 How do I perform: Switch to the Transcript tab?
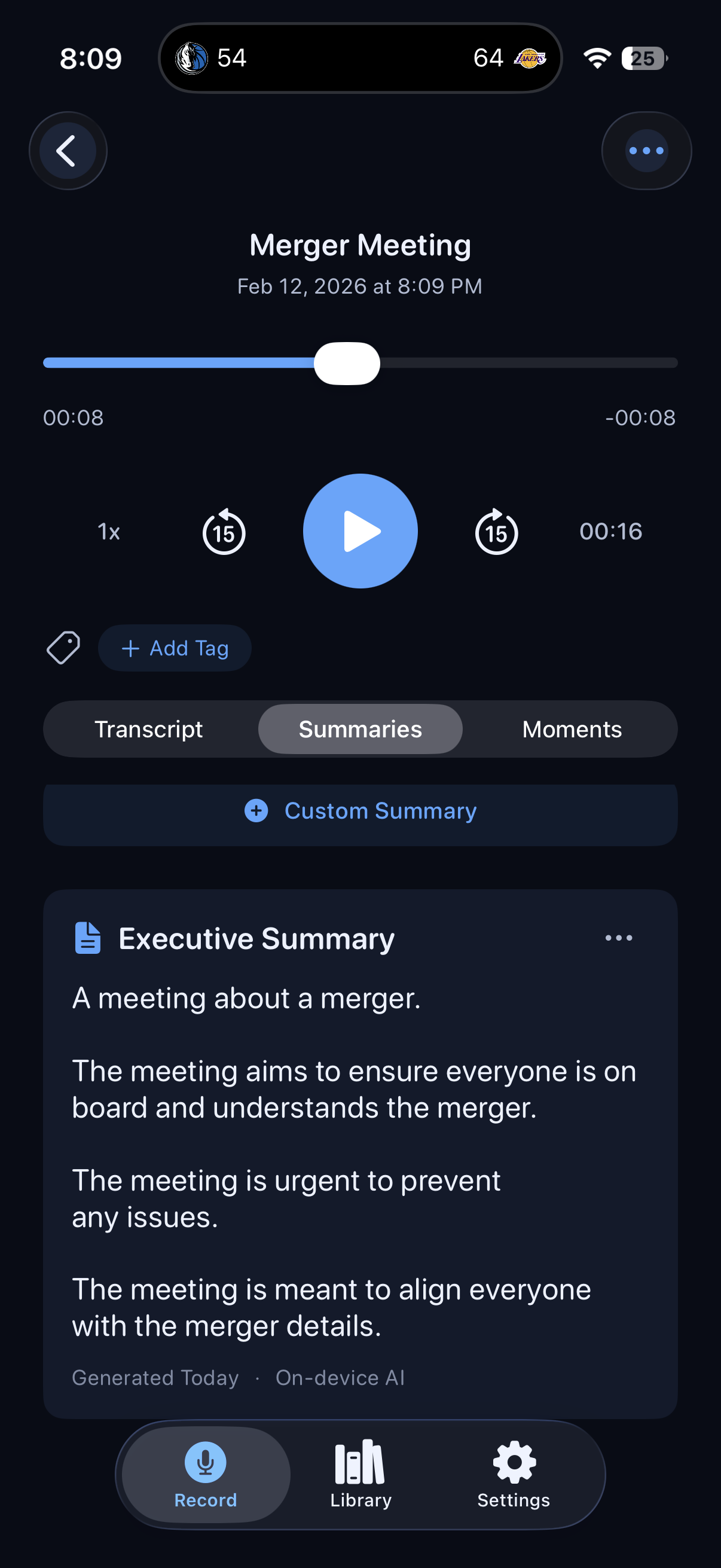point(149,728)
